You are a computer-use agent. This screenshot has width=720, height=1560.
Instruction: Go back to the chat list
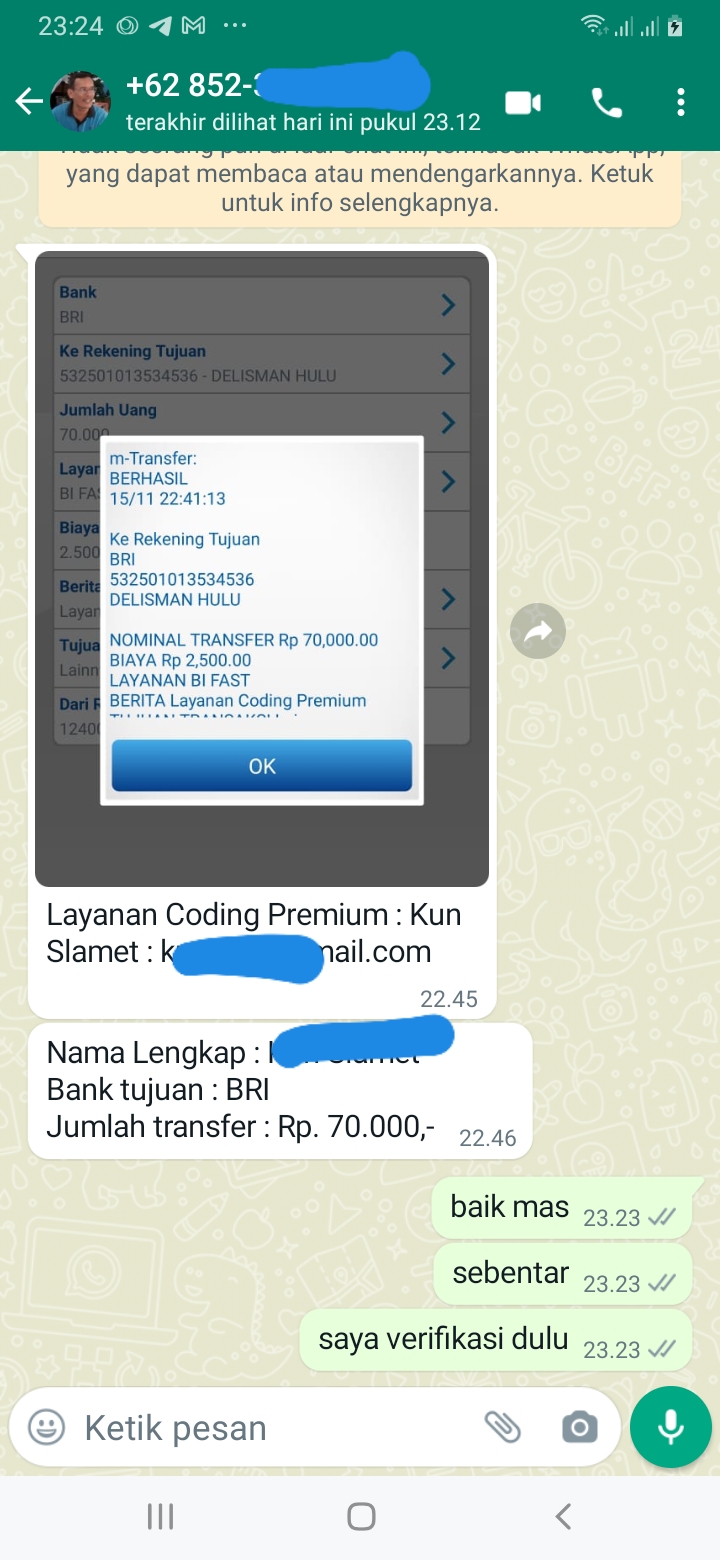(x=28, y=101)
